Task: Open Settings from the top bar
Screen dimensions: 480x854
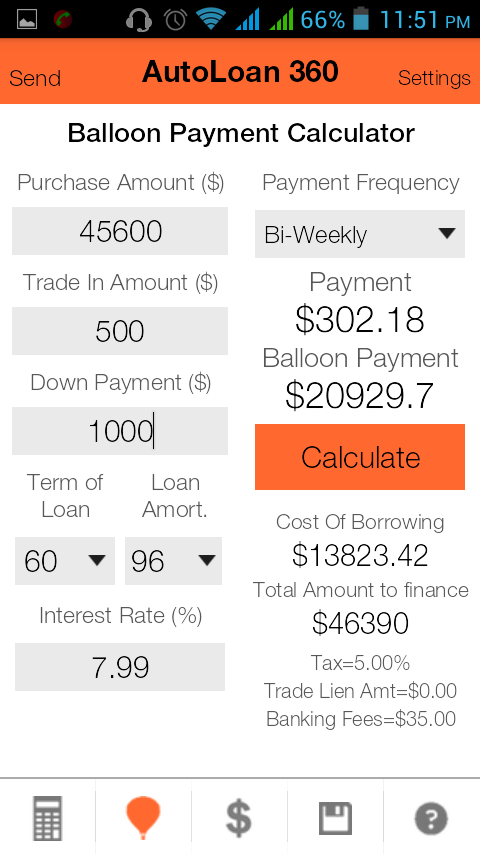Action: click(434, 78)
